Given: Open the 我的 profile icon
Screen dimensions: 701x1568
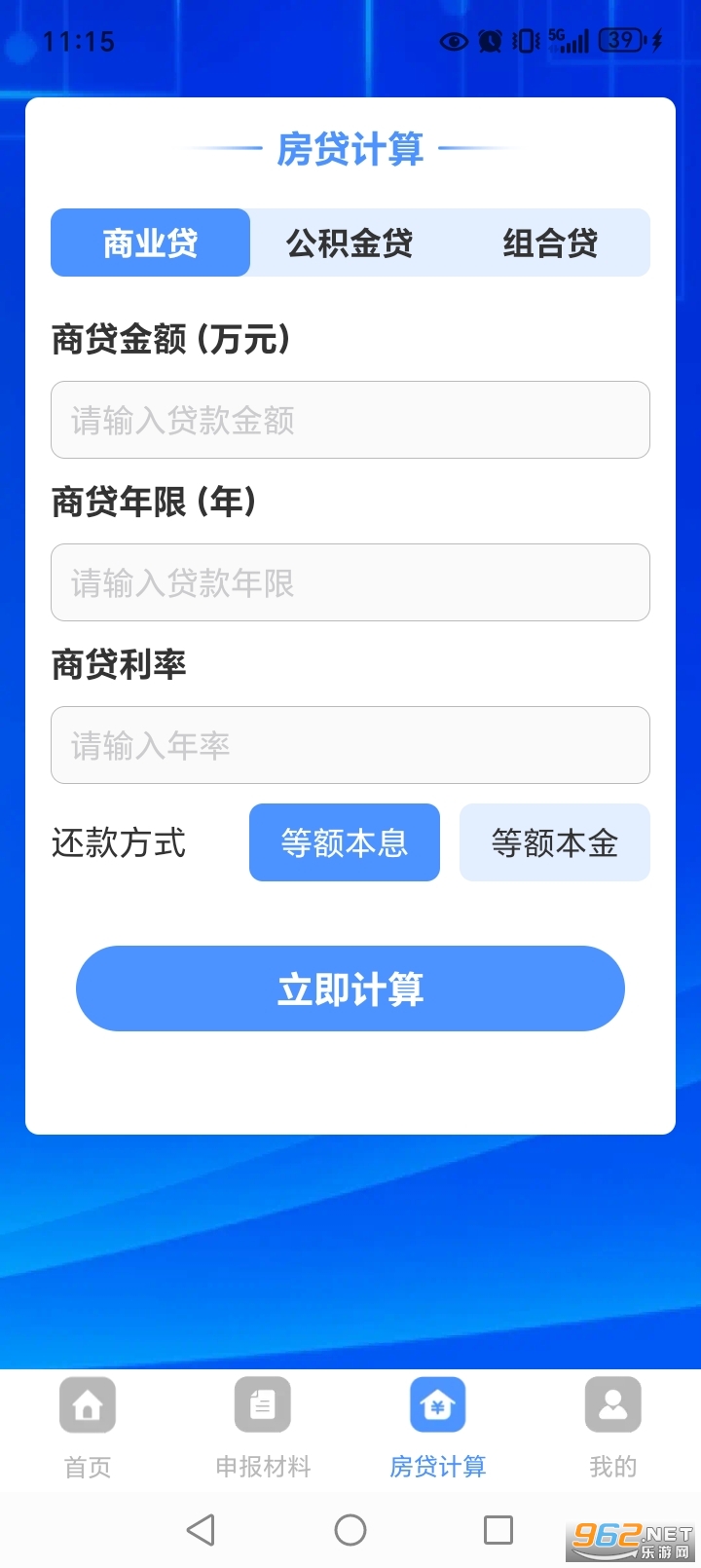Looking at the screenshot, I should pos(612,1405).
